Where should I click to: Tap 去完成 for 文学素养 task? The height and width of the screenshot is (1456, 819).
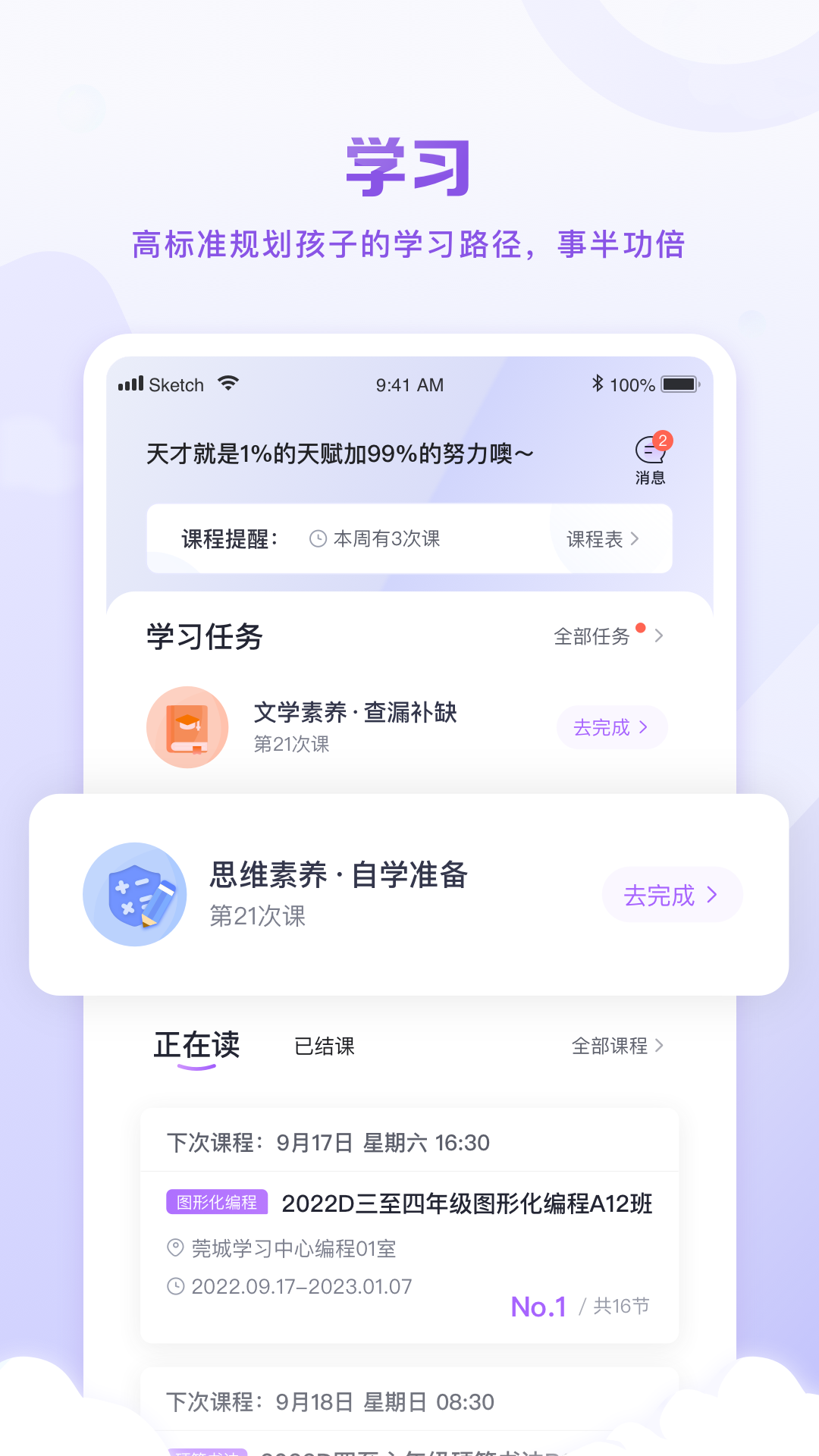611,726
